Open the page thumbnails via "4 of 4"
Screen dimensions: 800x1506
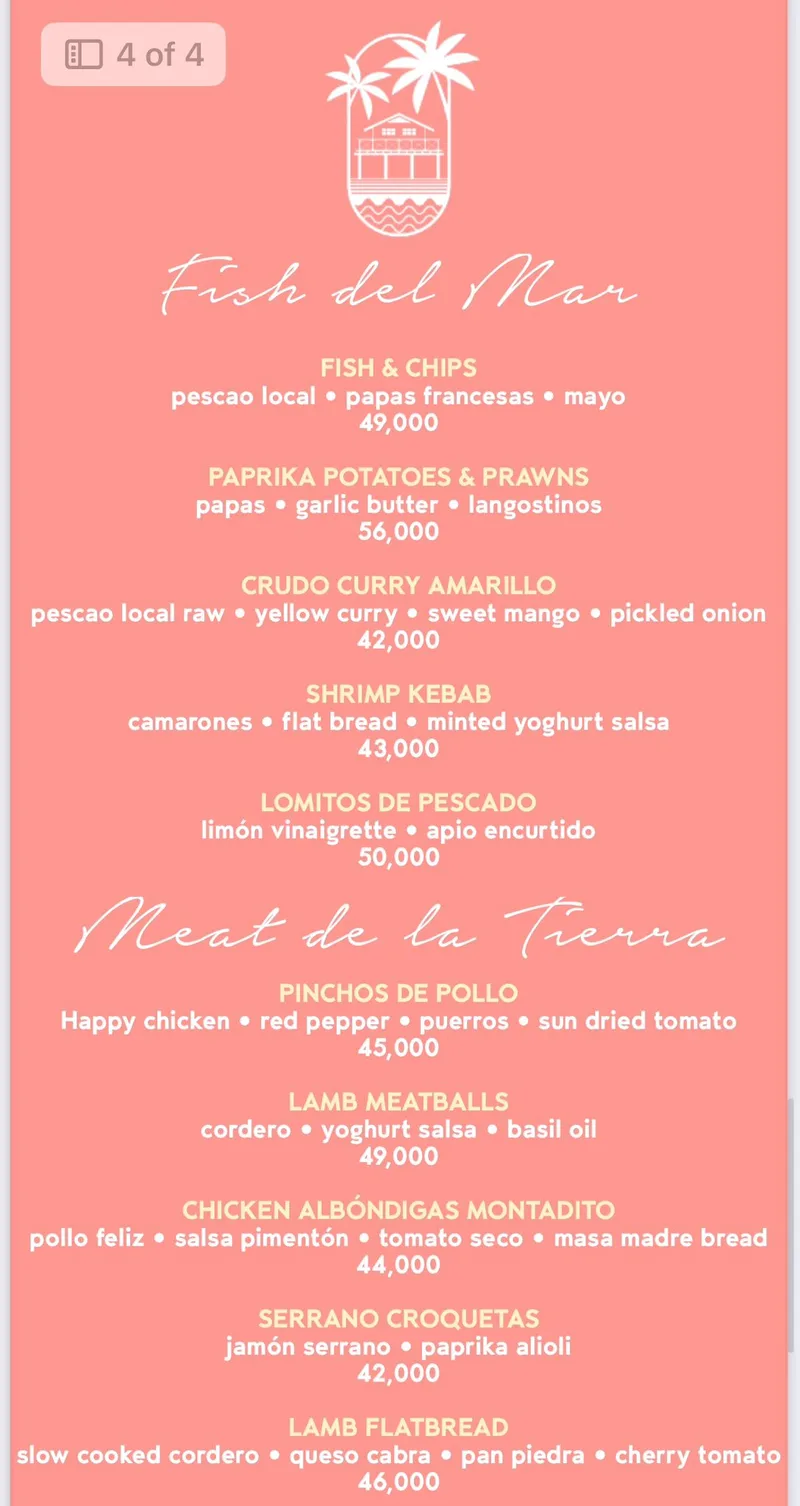pyautogui.click(x=133, y=54)
